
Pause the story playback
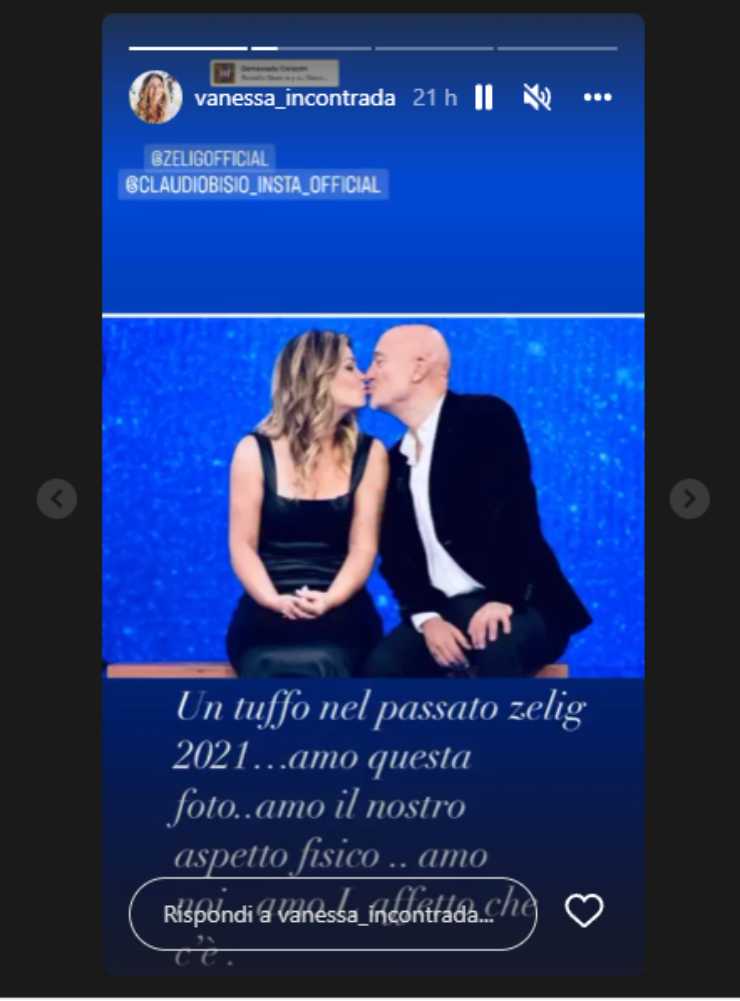coord(483,97)
